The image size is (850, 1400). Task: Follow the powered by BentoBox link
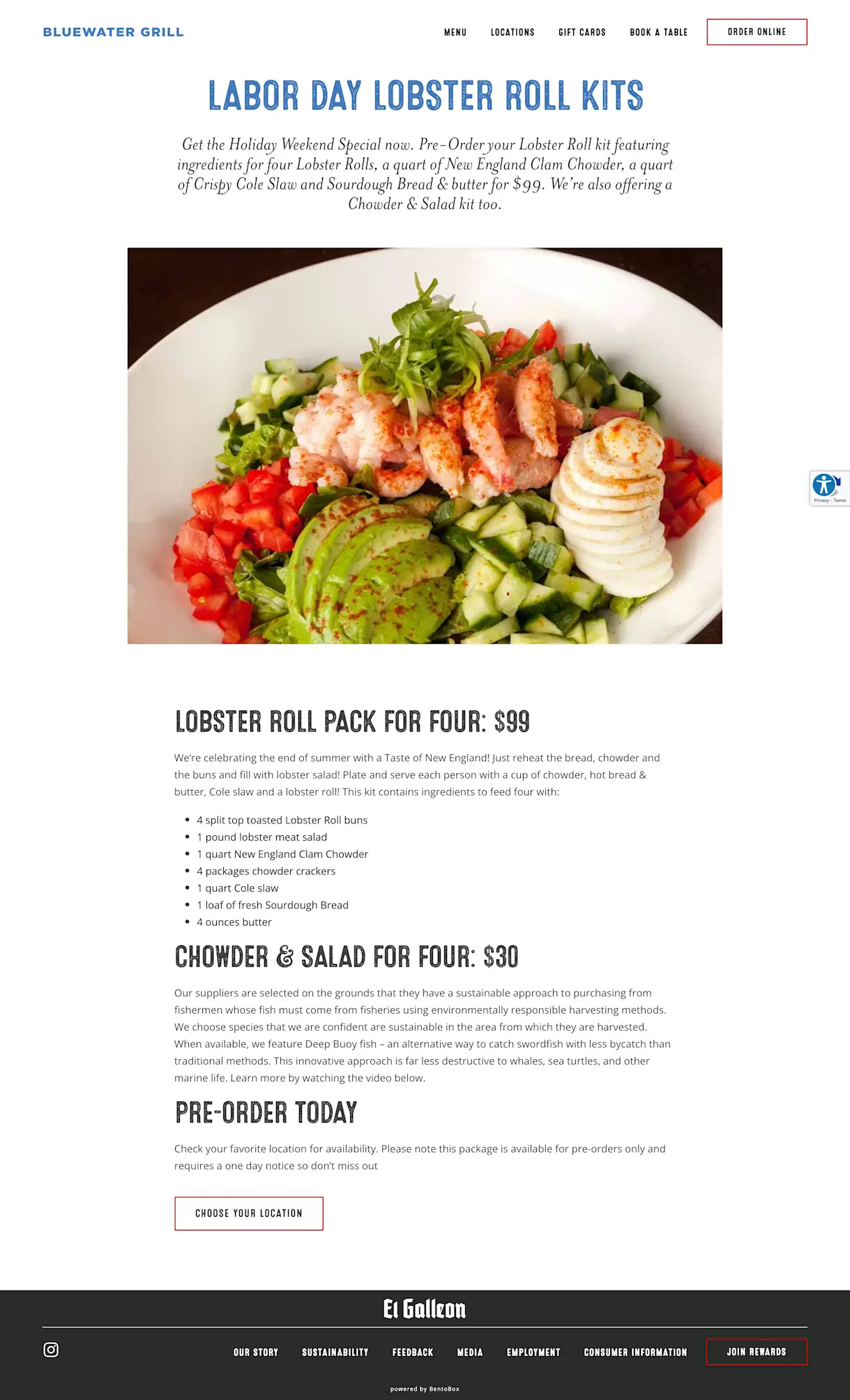pos(425,1389)
